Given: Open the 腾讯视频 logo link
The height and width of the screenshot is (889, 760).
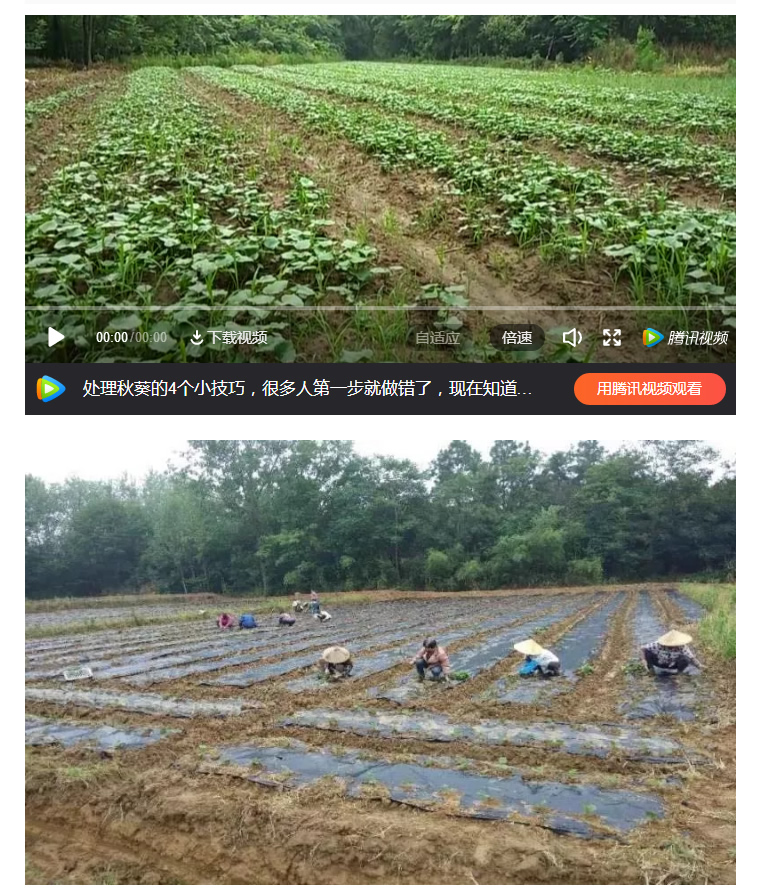Looking at the screenshot, I should [686, 338].
